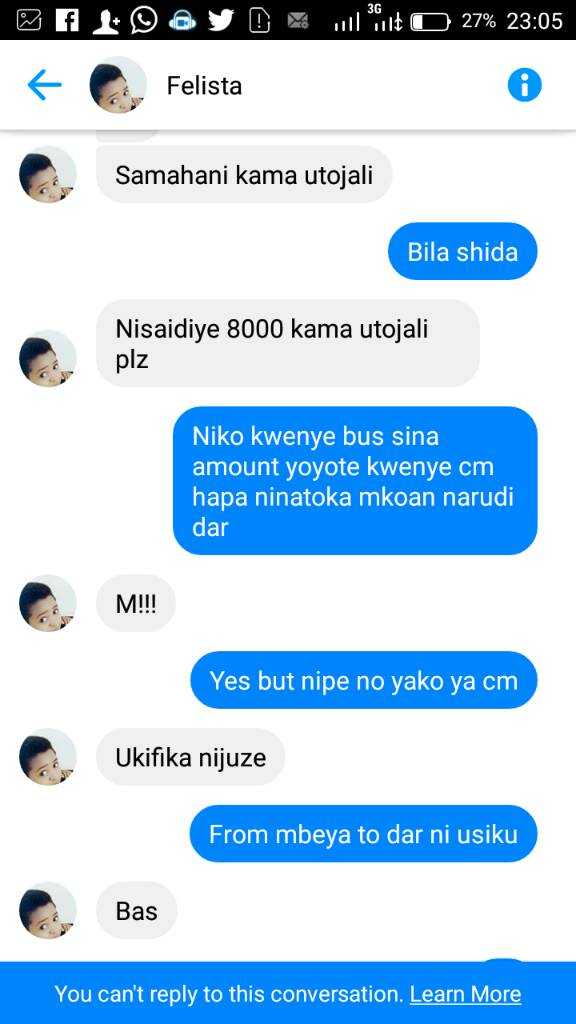Go back using the header arrow
The width and height of the screenshot is (576, 1024).
pos(44,85)
